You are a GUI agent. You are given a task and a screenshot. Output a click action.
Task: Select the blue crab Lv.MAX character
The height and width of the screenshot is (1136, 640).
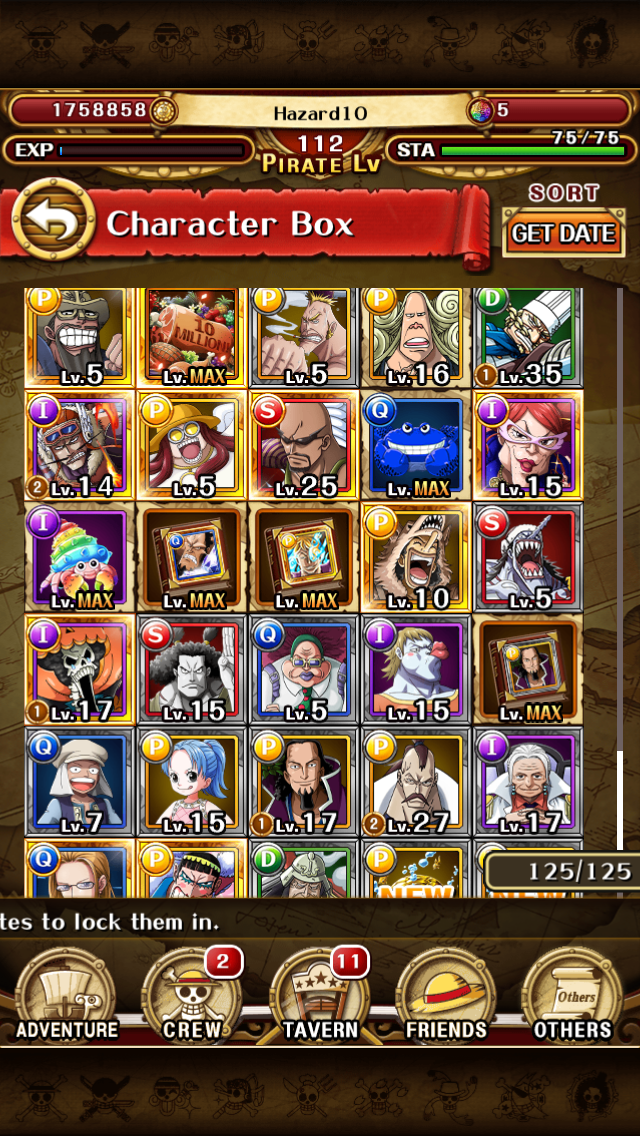[x=415, y=445]
